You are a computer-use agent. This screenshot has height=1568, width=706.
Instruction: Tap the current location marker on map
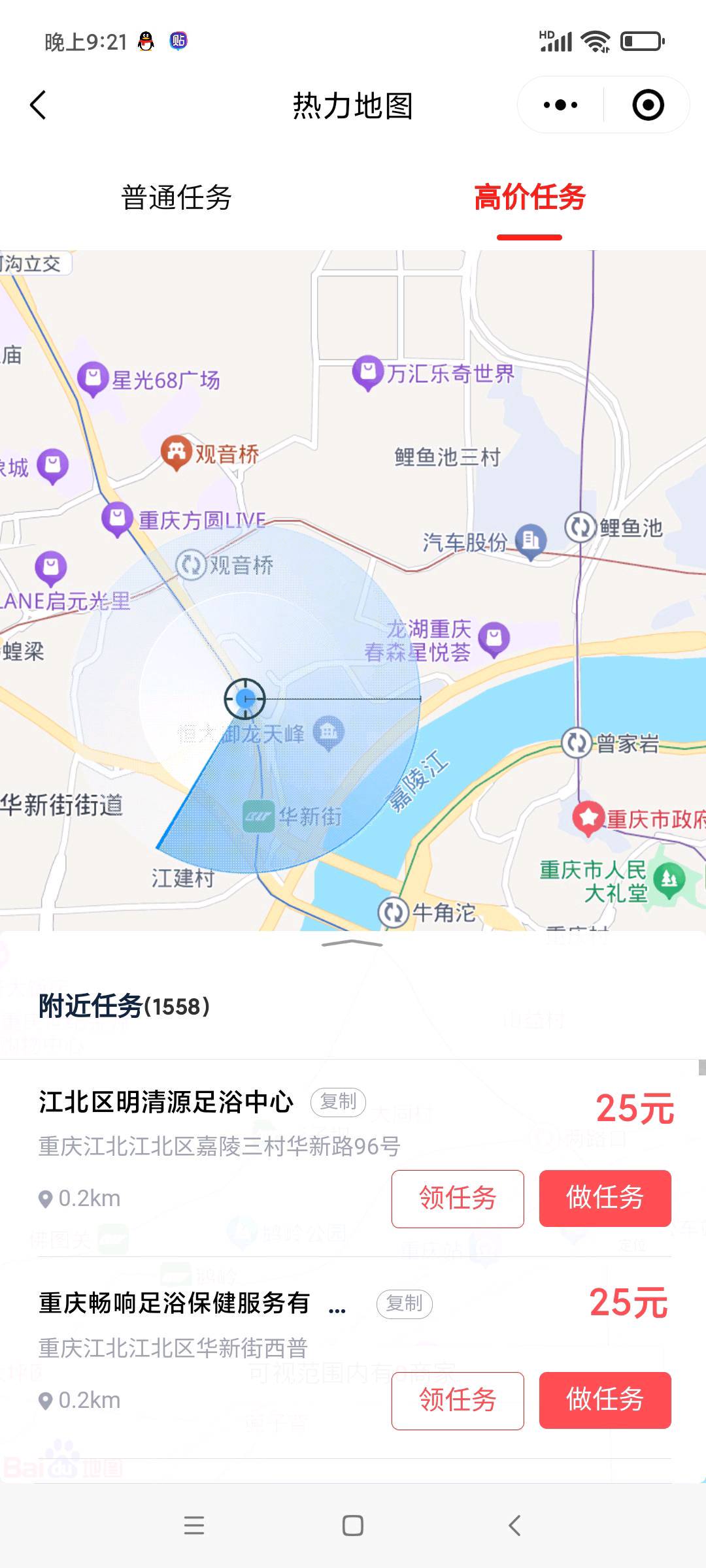pos(245,699)
